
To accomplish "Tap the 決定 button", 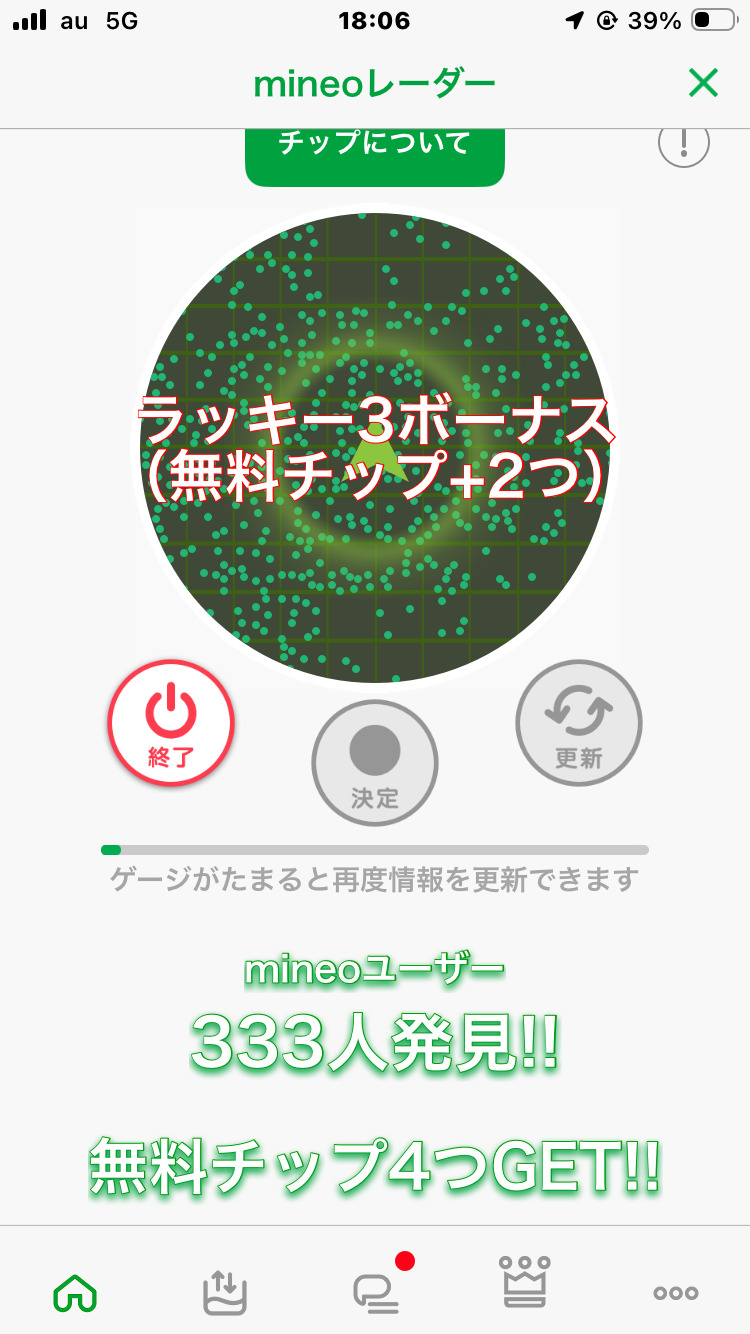I will (x=375, y=763).
